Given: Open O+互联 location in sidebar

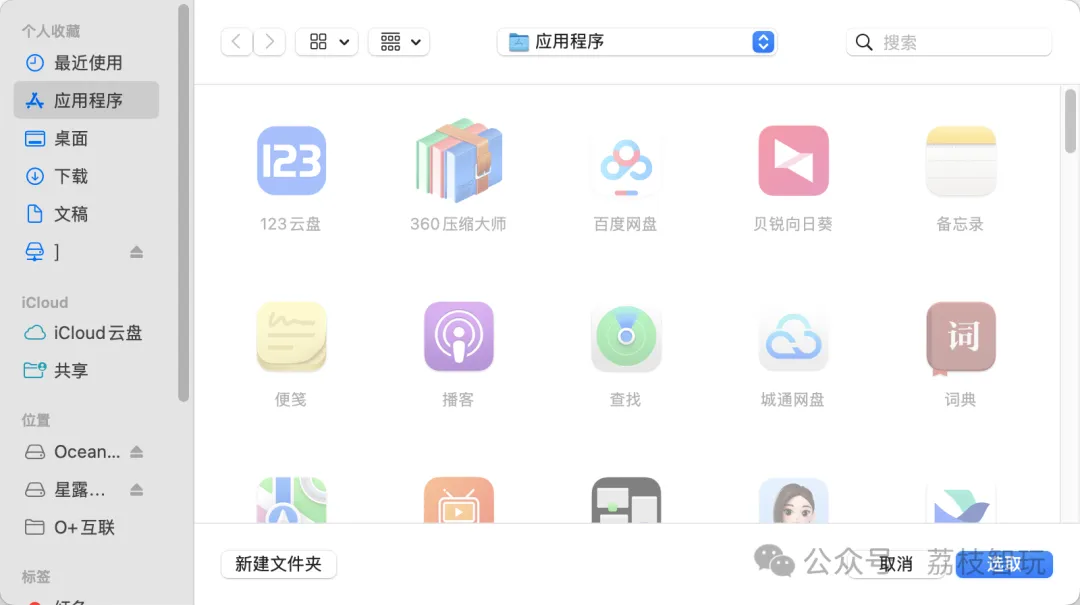Looking at the screenshot, I should tap(84, 527).
